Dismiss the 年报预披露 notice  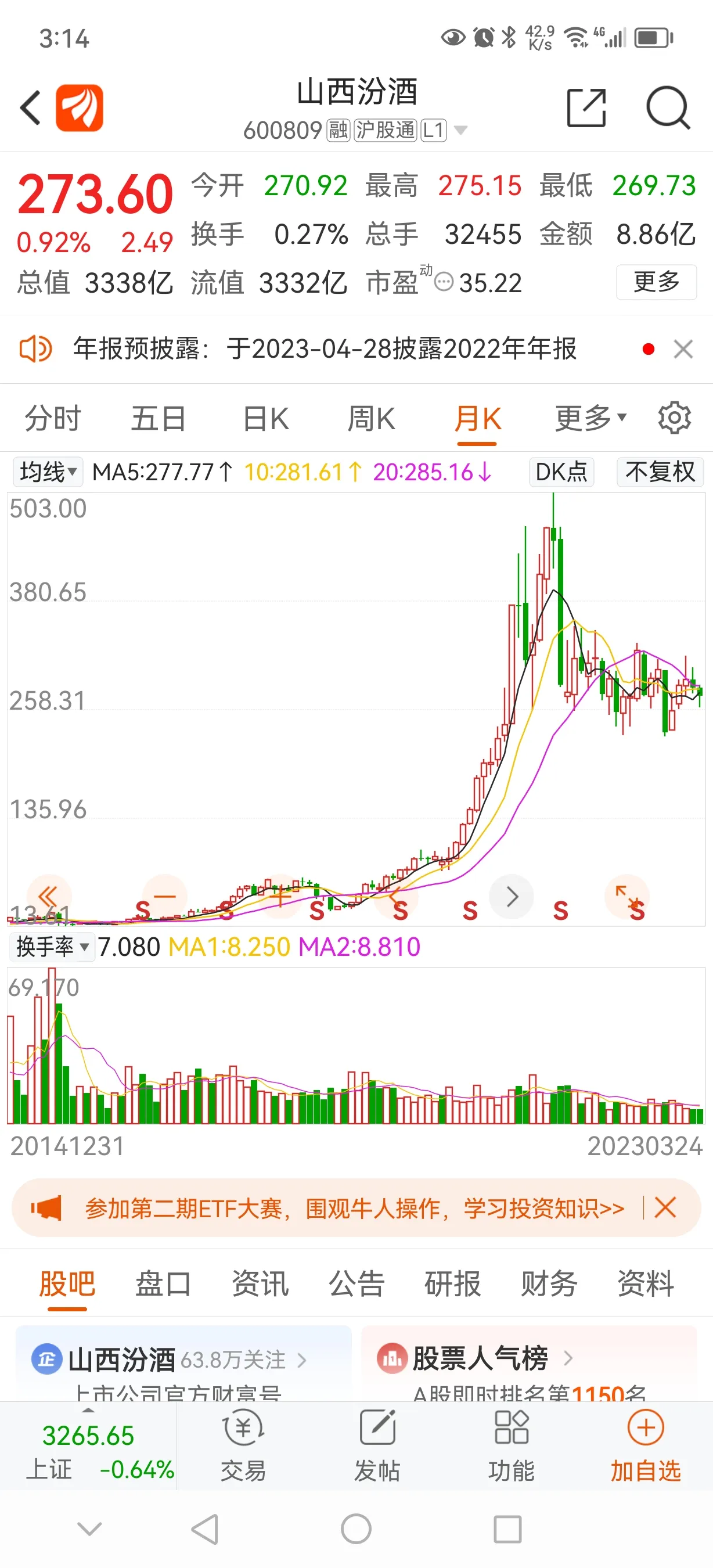683,350
